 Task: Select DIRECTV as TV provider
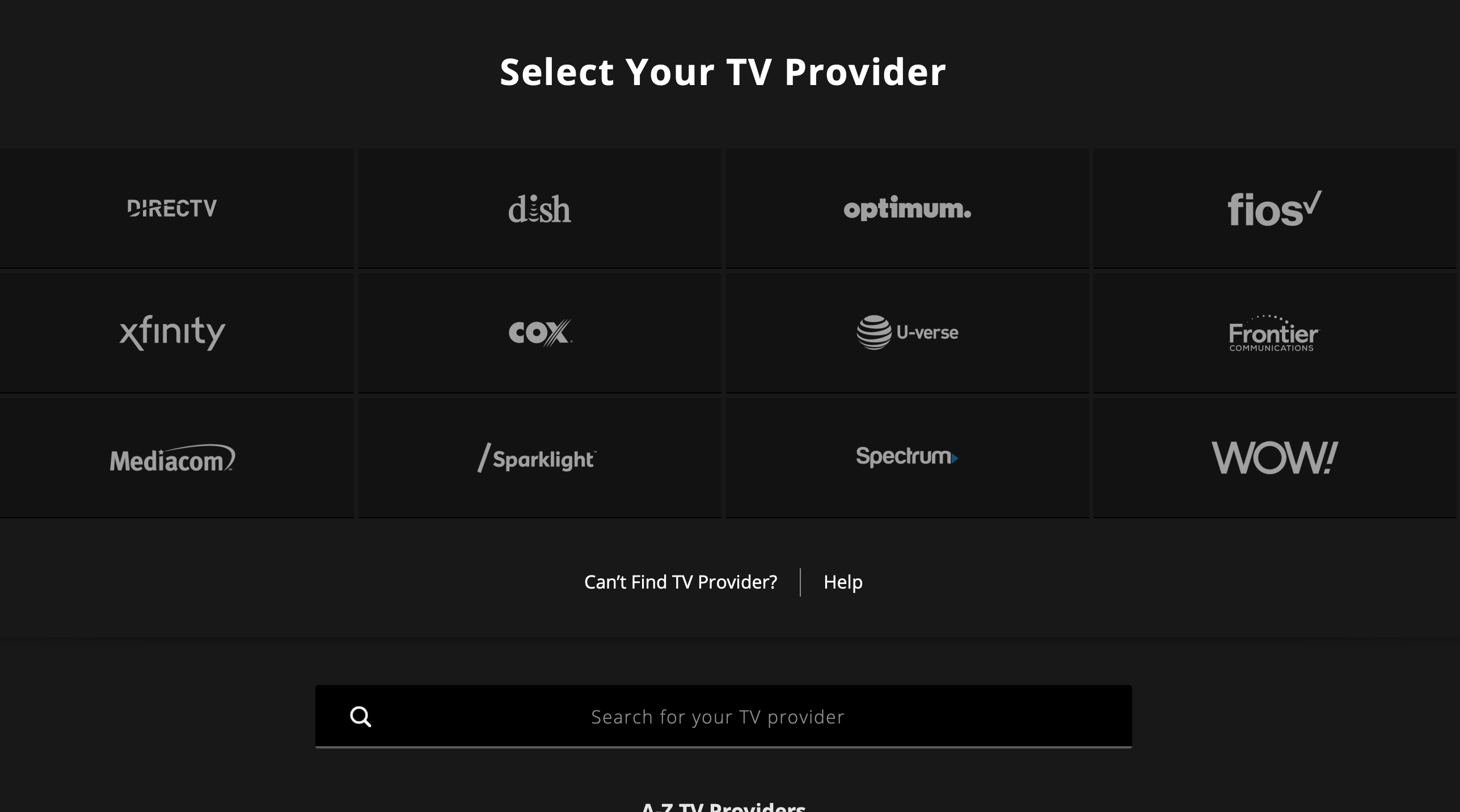[x=172, y=209]
